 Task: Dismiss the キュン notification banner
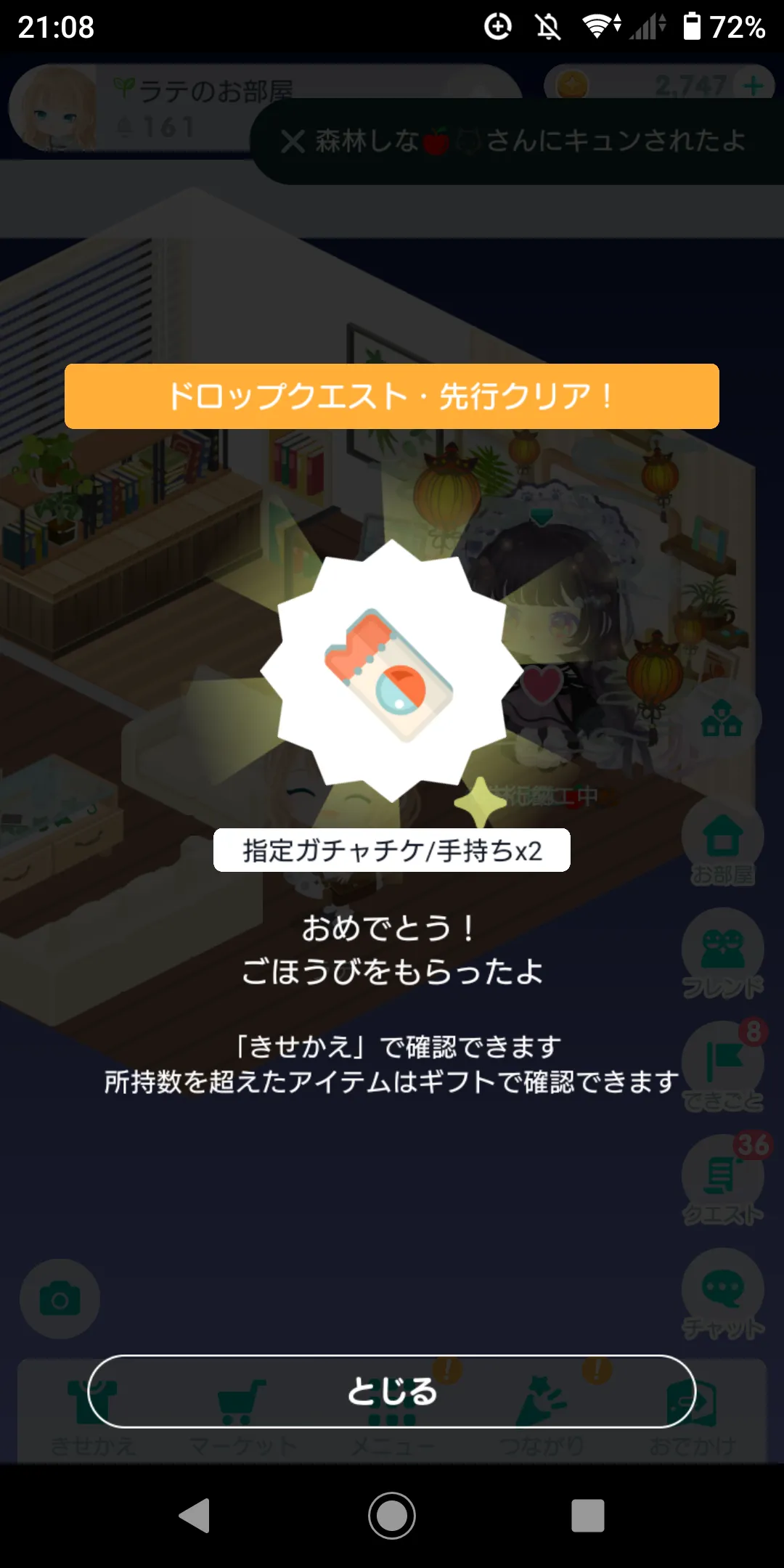point(293,141)
